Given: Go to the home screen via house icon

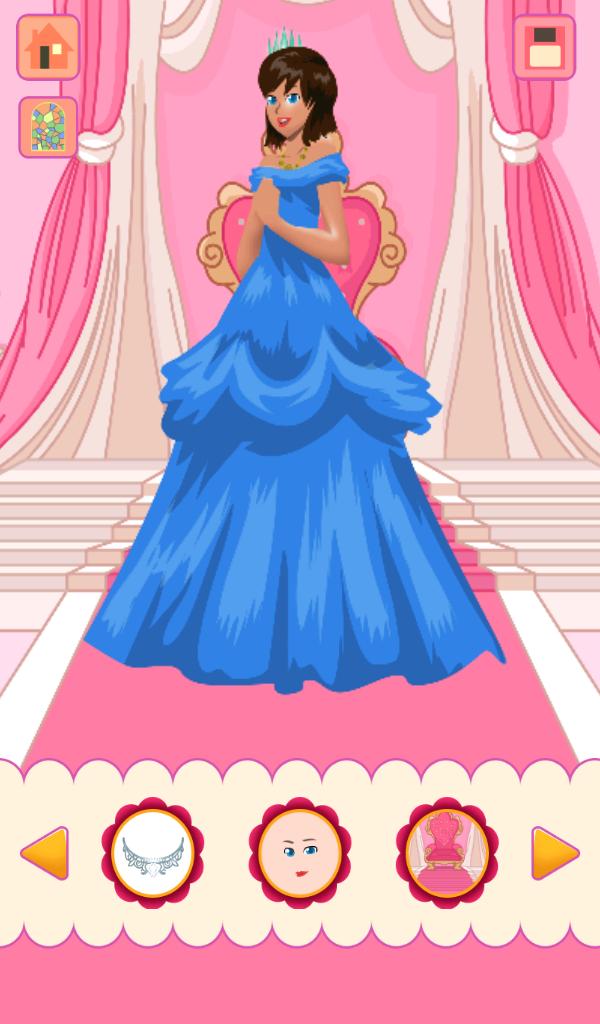Looking at the screenshot, I should click(48, 47).
